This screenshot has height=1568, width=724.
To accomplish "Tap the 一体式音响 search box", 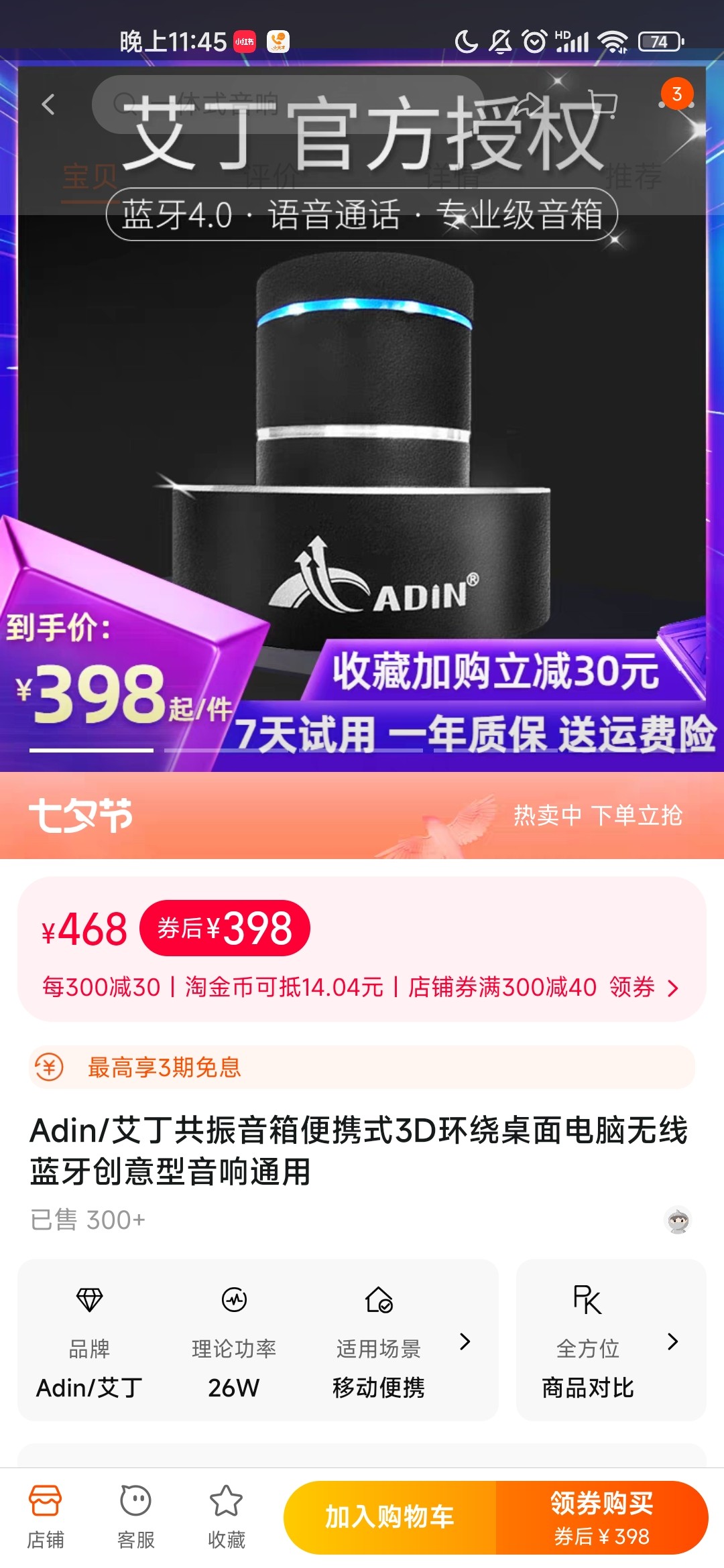I will pyautogui.click(x=288, y=105).
